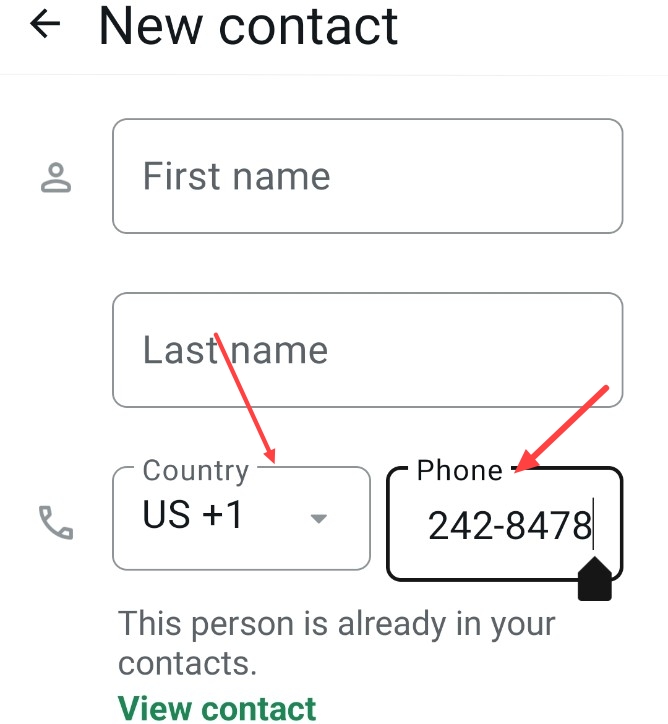Screen dimensions: 668x724
Task: Tap the Last name field
Action: tap(367, 350)
